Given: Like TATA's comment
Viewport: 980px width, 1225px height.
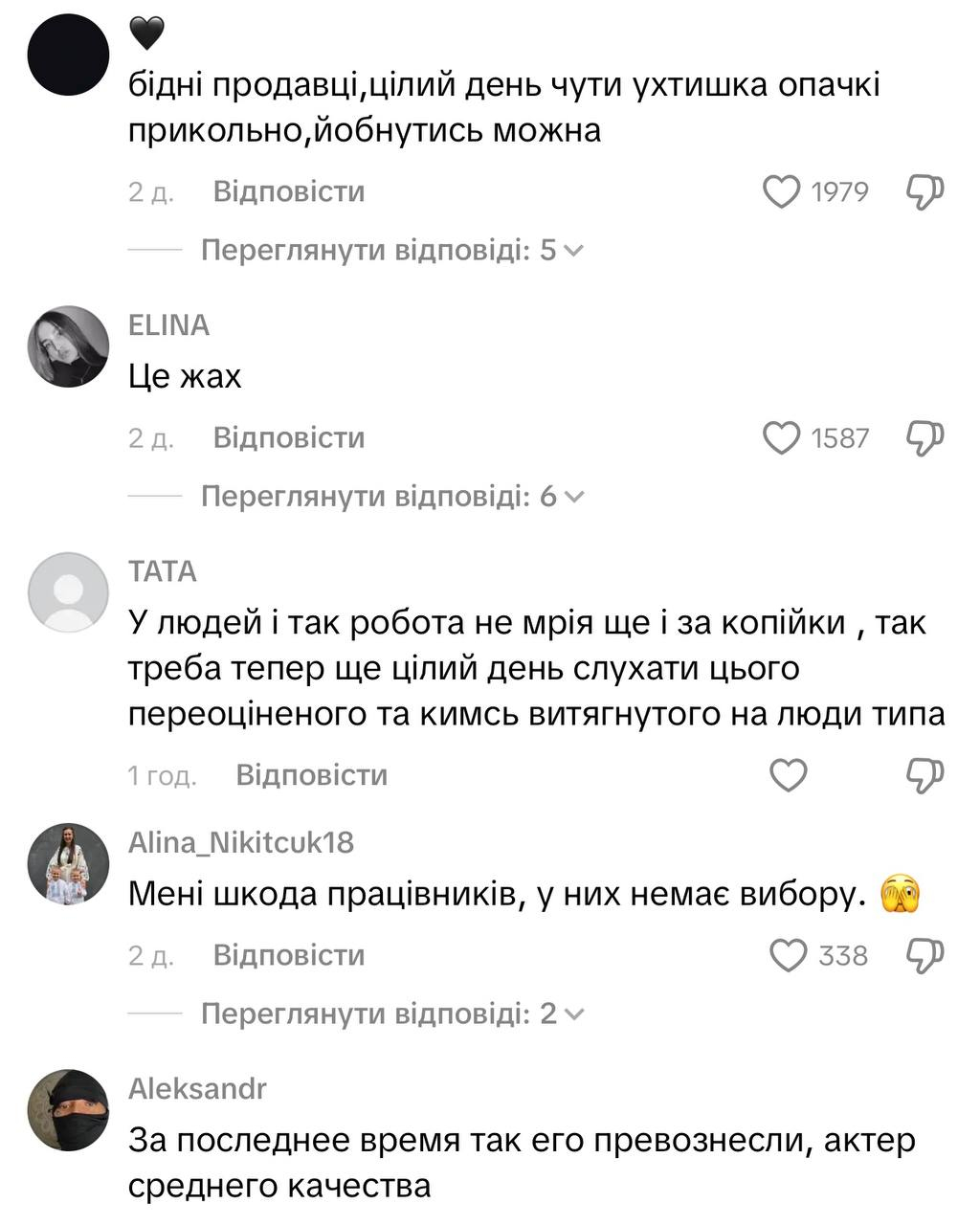Looking at the screenshot, I should click(x=789, y=774).
